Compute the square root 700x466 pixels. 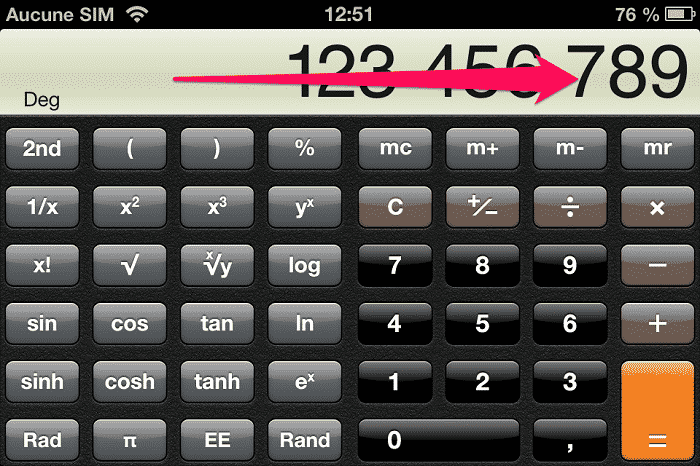(130, 266)
